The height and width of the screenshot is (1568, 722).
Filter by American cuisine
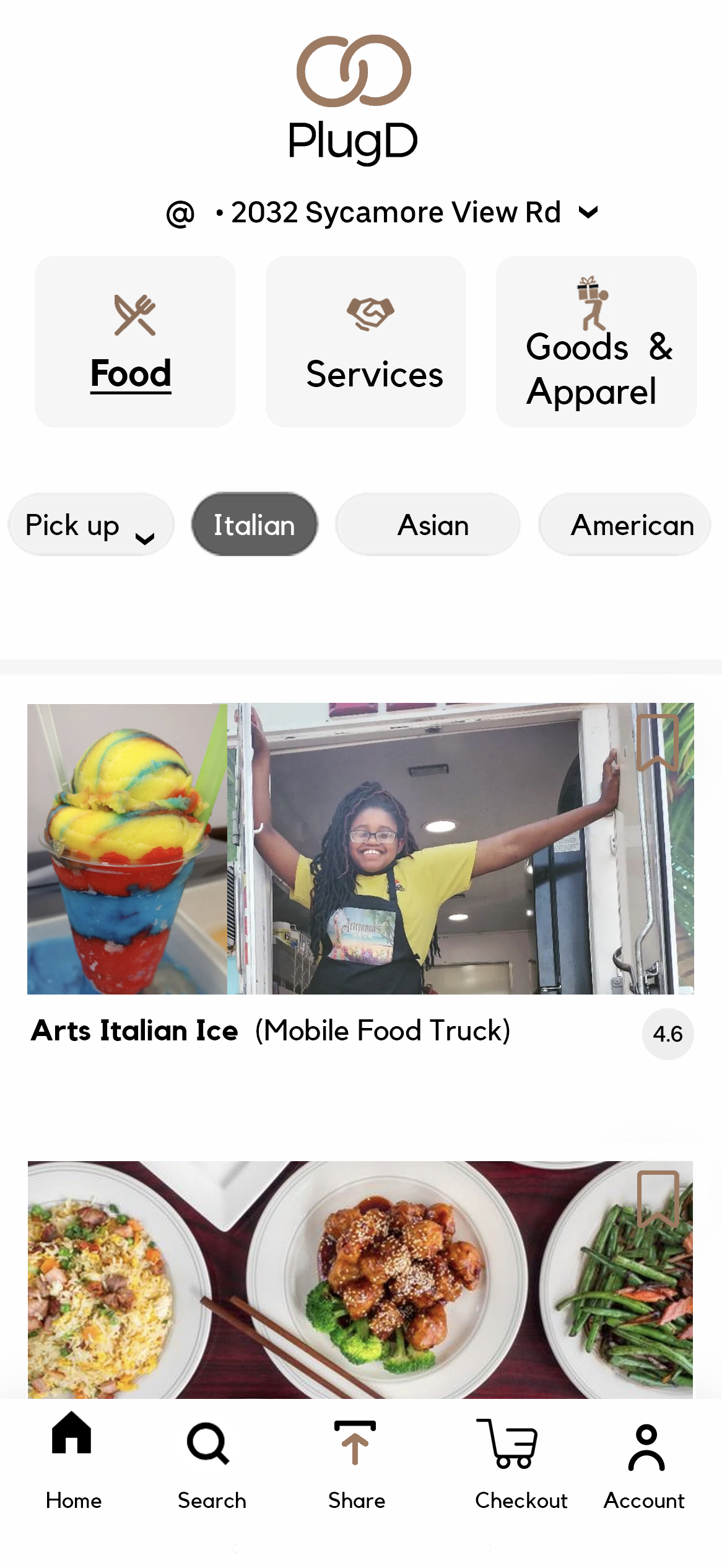coord(625,525)
